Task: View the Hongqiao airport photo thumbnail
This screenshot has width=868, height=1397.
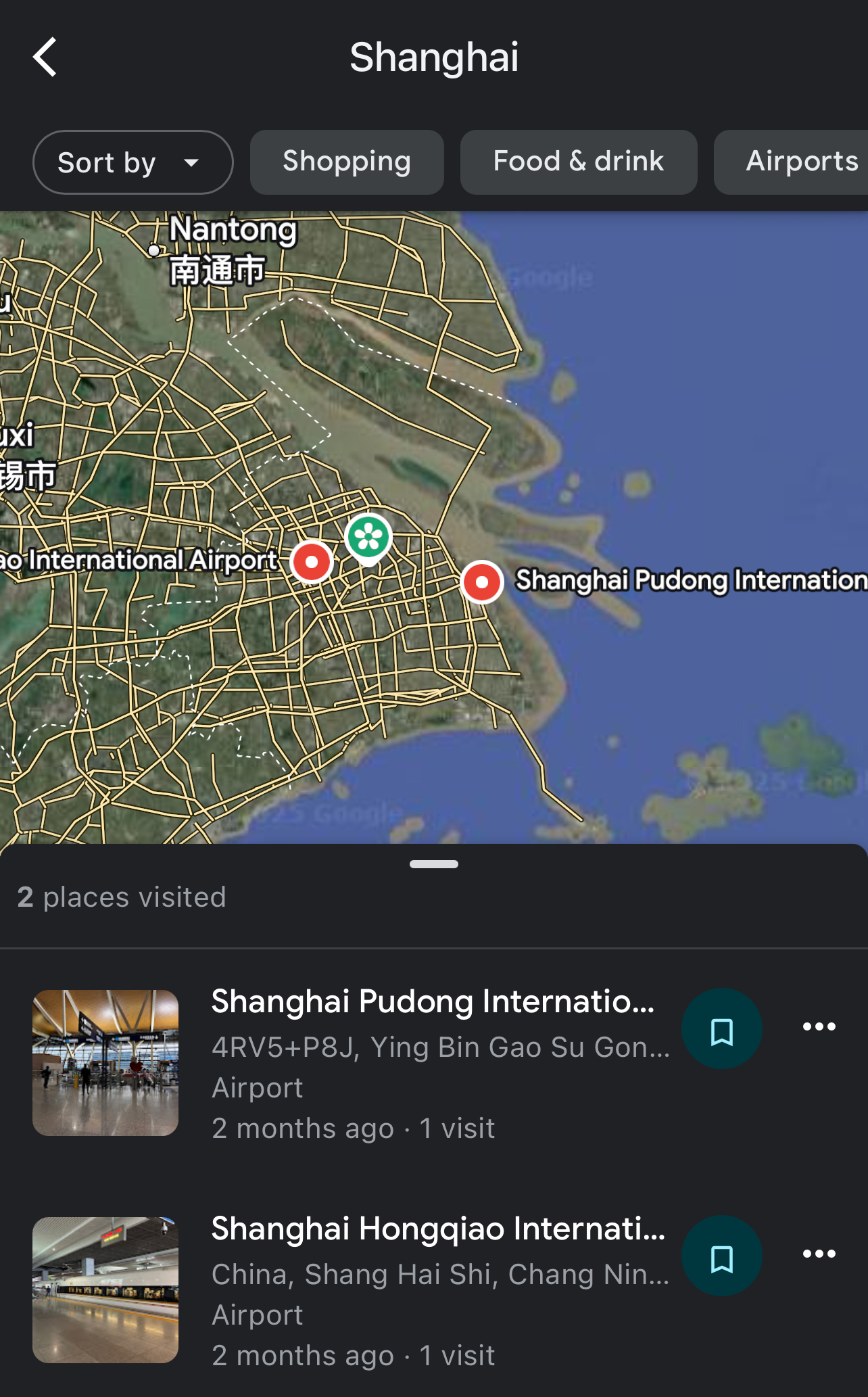Action: (x=105, y=1290)
